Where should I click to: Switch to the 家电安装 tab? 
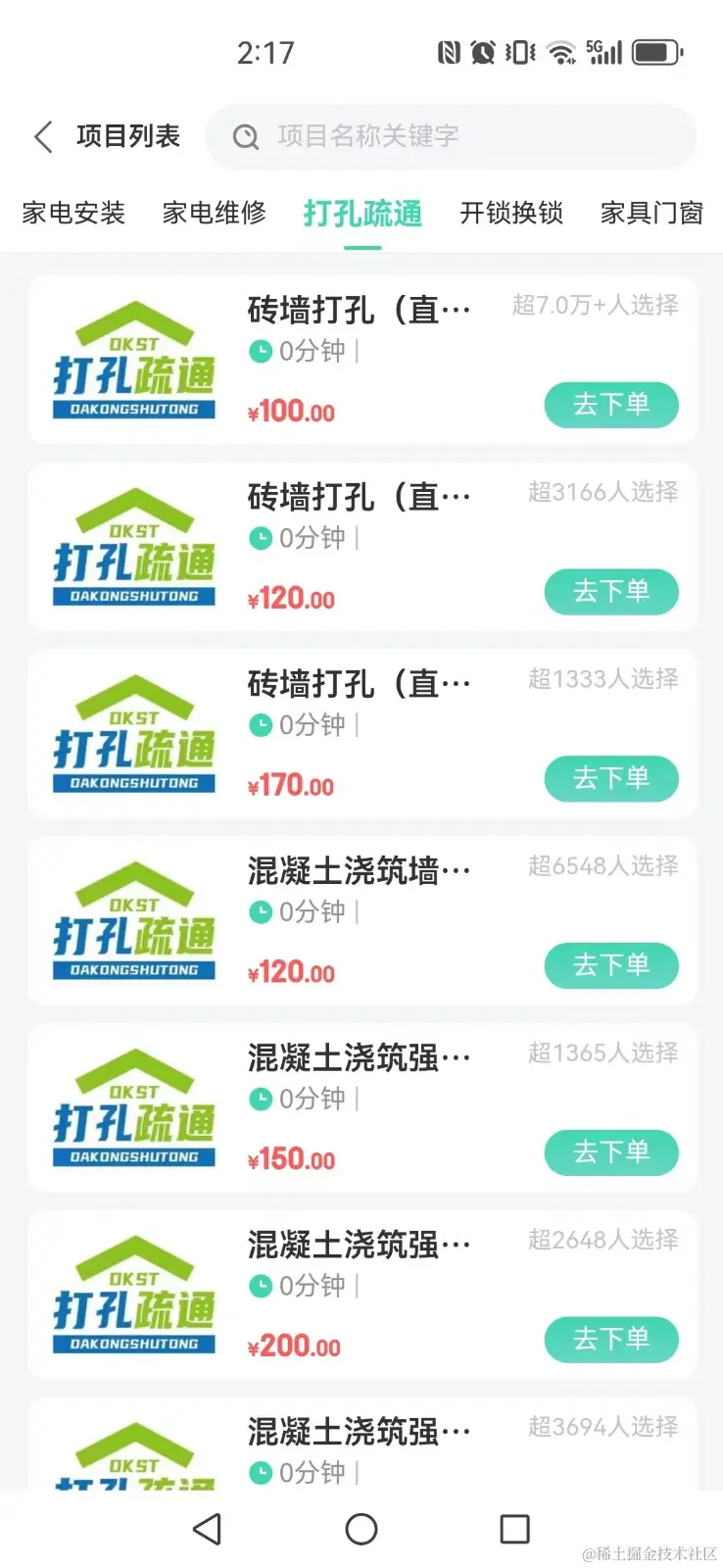pyautogui.click(x=73, y=213)
